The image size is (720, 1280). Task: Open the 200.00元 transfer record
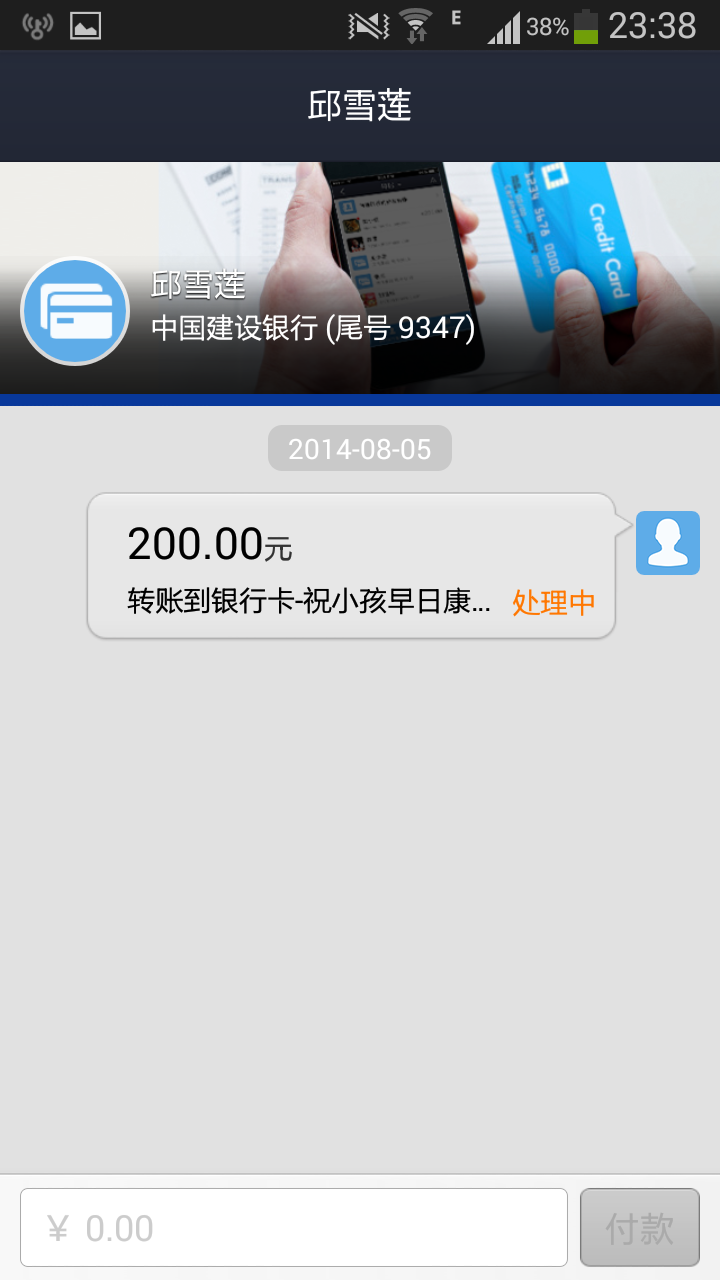[x=350, y=566]
